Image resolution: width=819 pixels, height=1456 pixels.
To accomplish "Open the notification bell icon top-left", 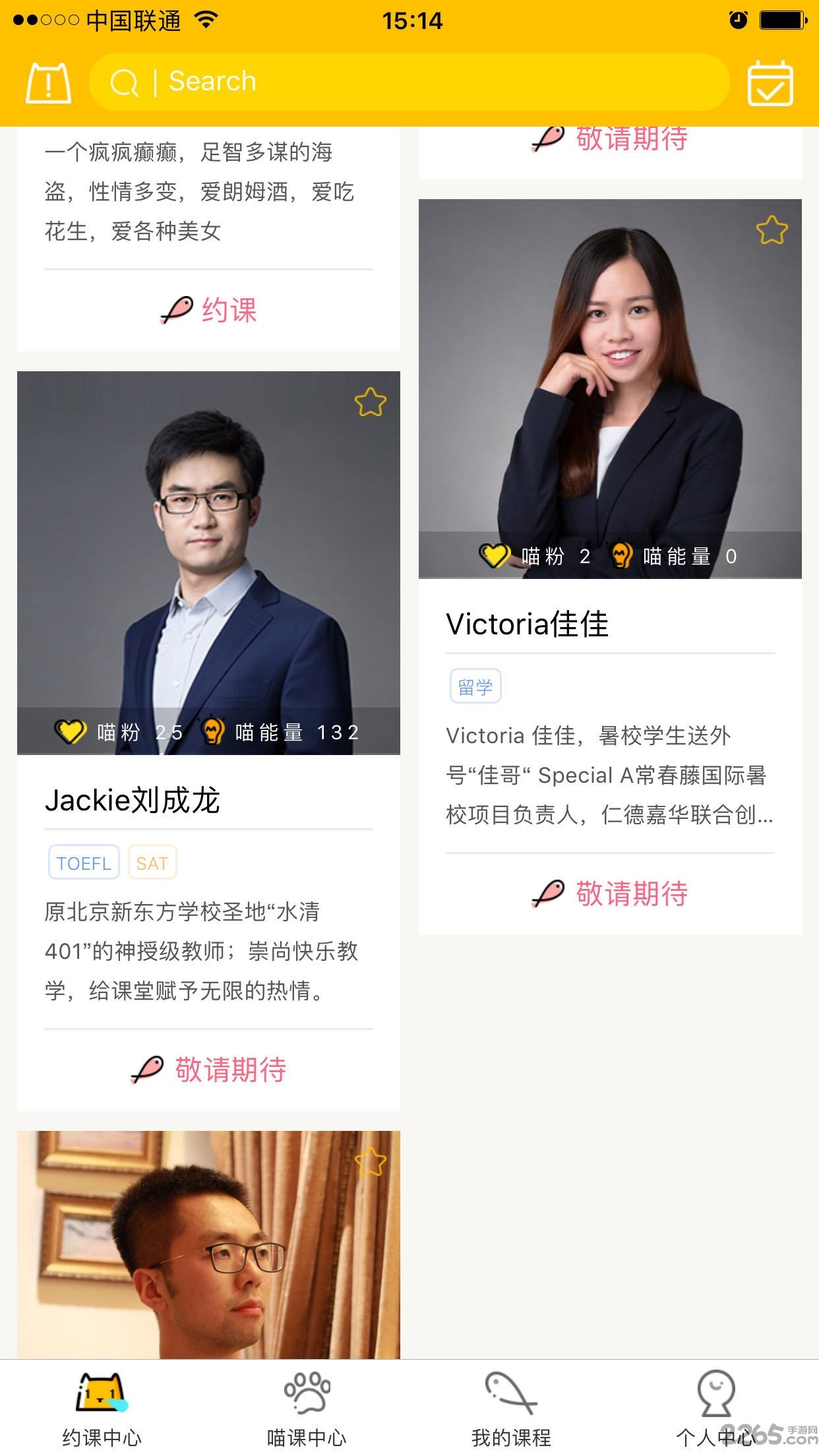I will coord(49,81).
